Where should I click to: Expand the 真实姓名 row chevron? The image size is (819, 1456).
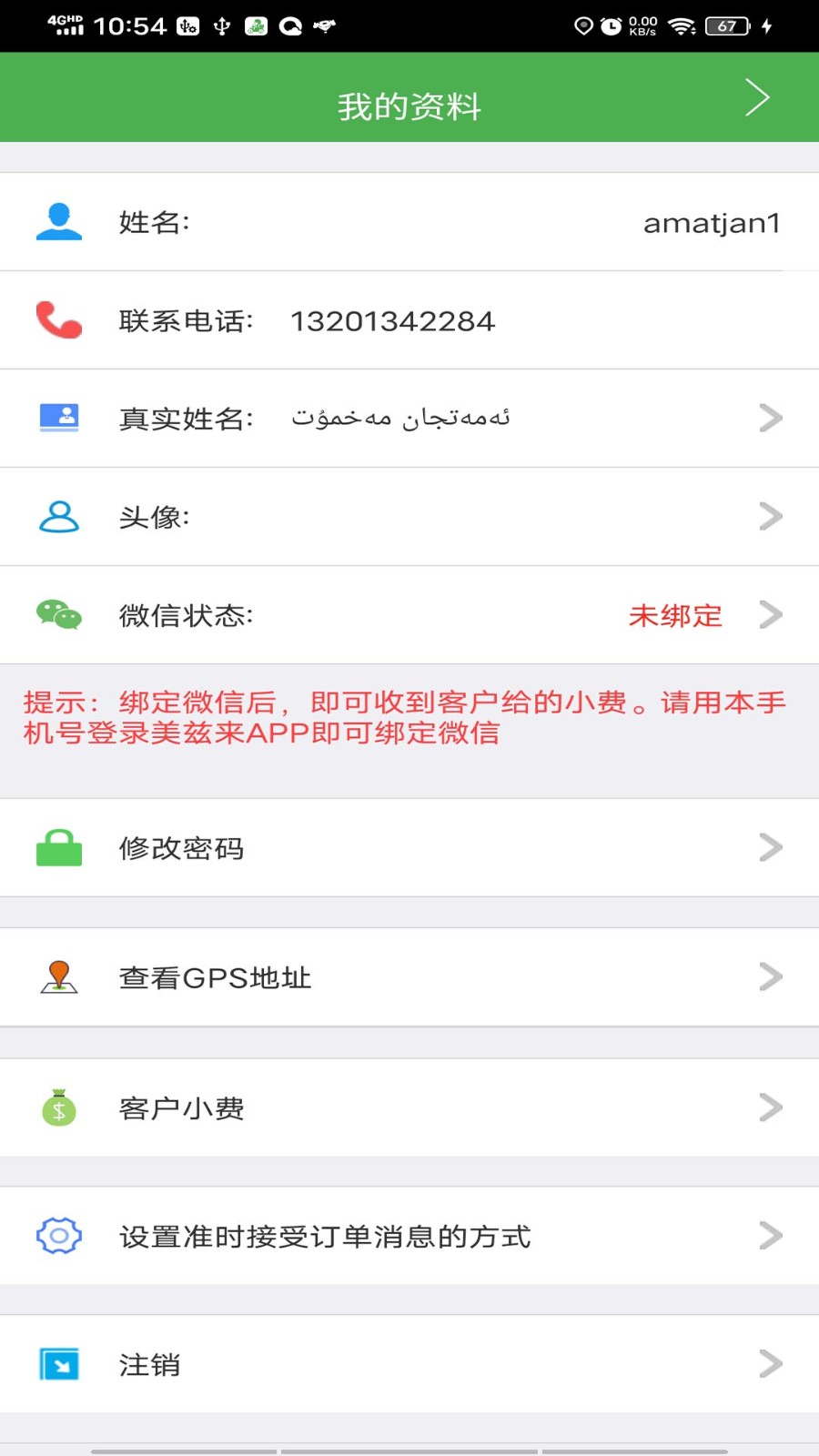[770, 417]
